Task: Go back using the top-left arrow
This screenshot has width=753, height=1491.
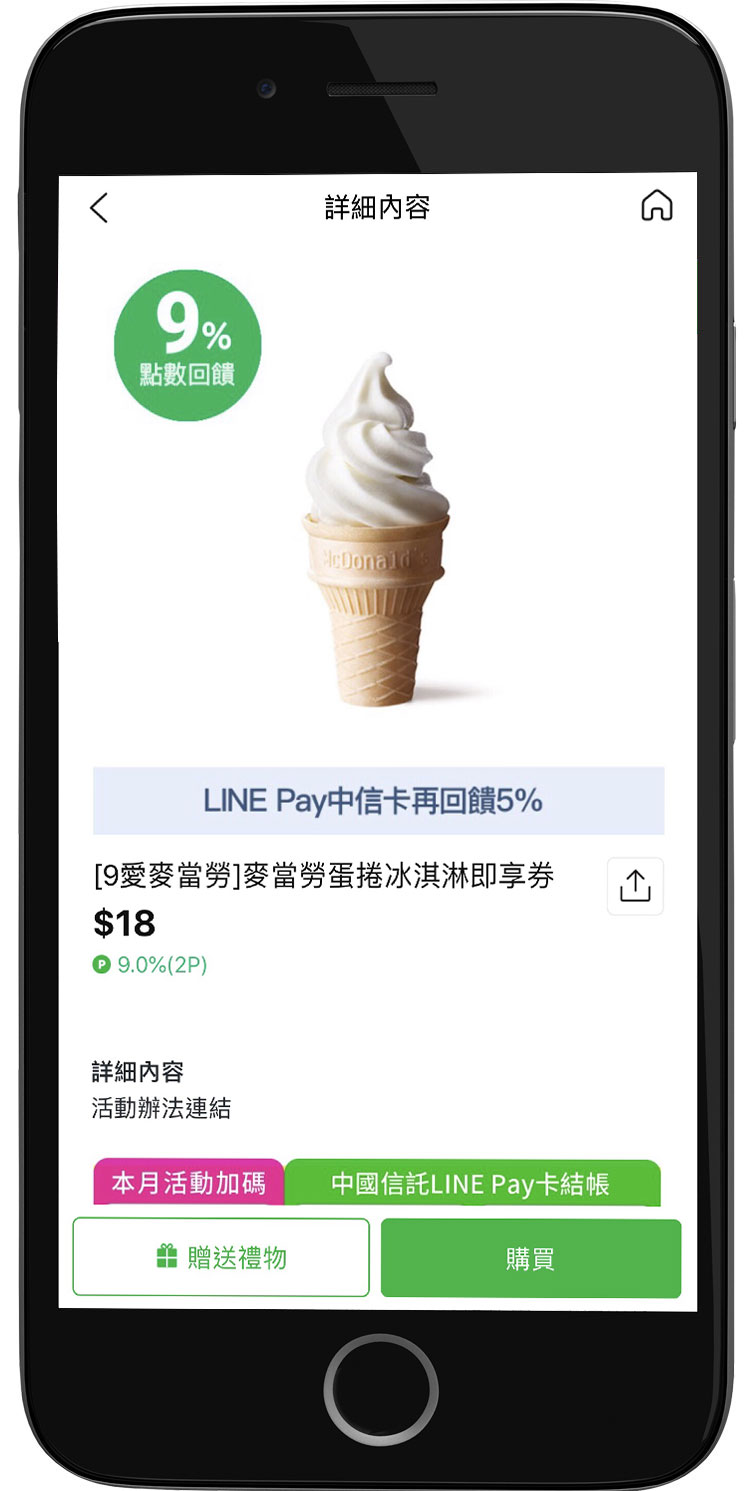Action: pyautogui.click(x=98, y=208)
